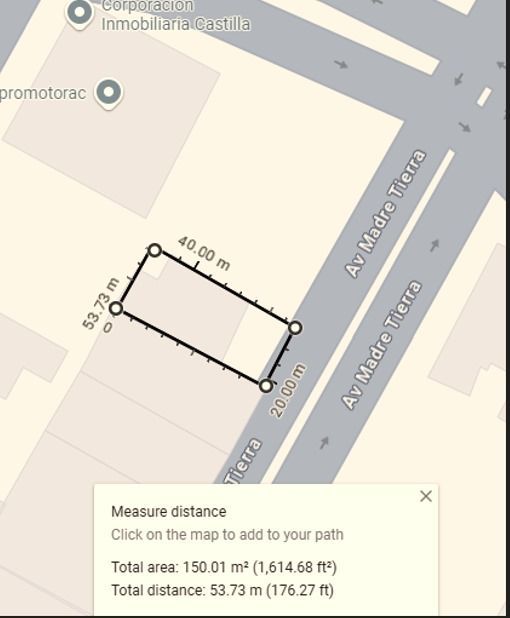Screen dimensions: 510x618
Task: Select the promotorac place marker
Action: pos(109,94)
